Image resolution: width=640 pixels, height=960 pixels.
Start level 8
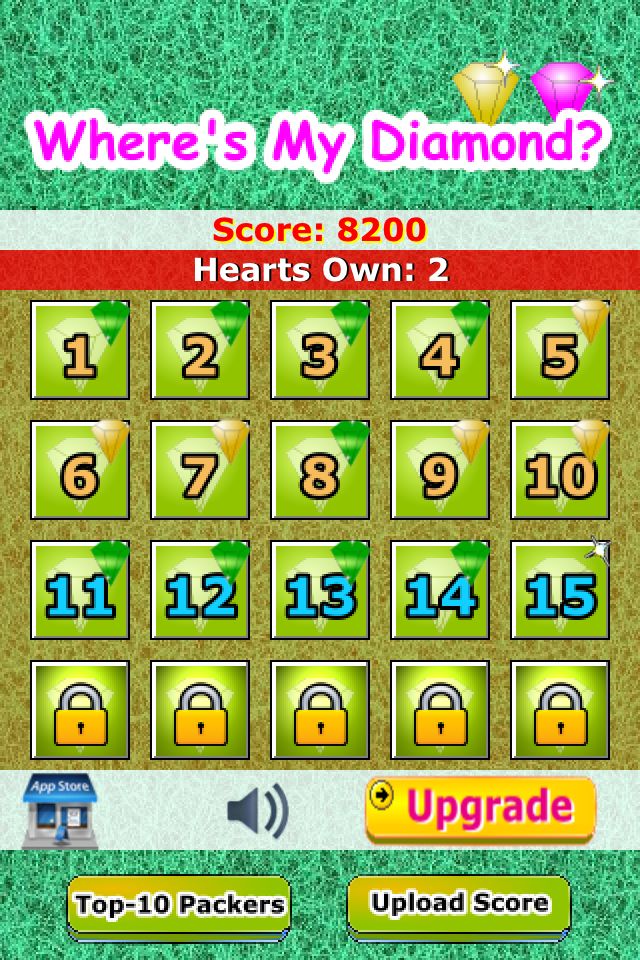coord(320,471)
